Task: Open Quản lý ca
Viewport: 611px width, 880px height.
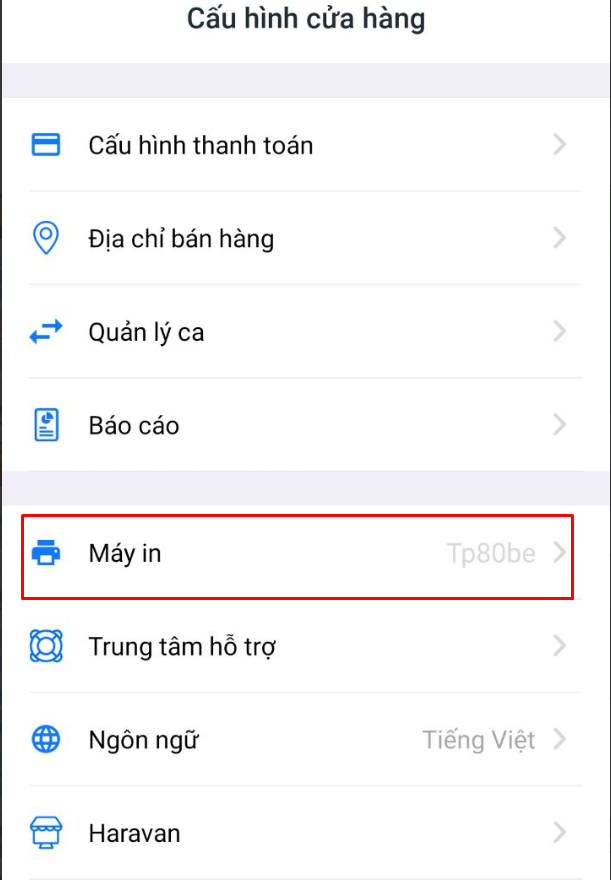Action: [146, 332]
